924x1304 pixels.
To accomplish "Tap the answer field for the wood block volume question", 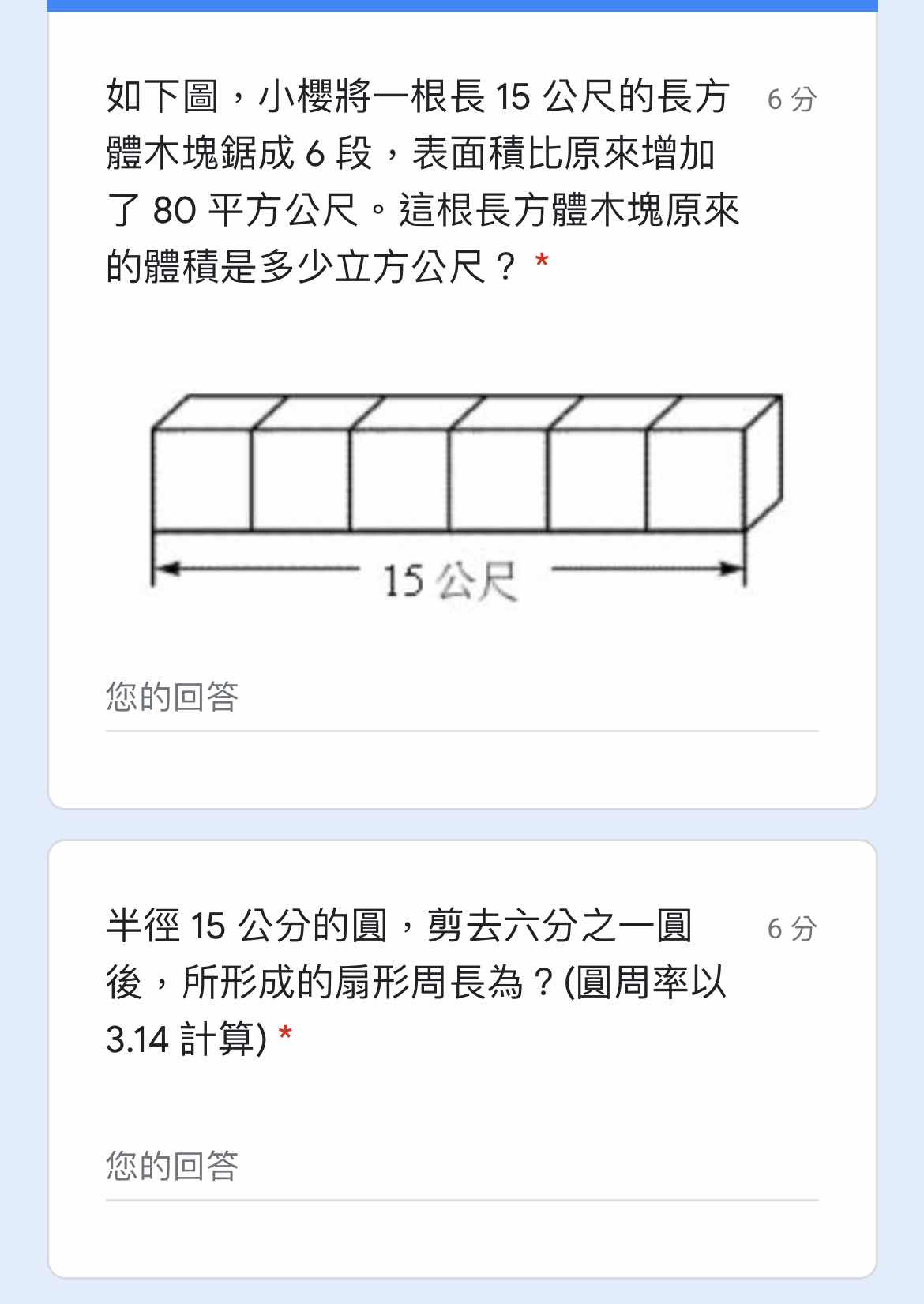I will click(x=461, y=697).
